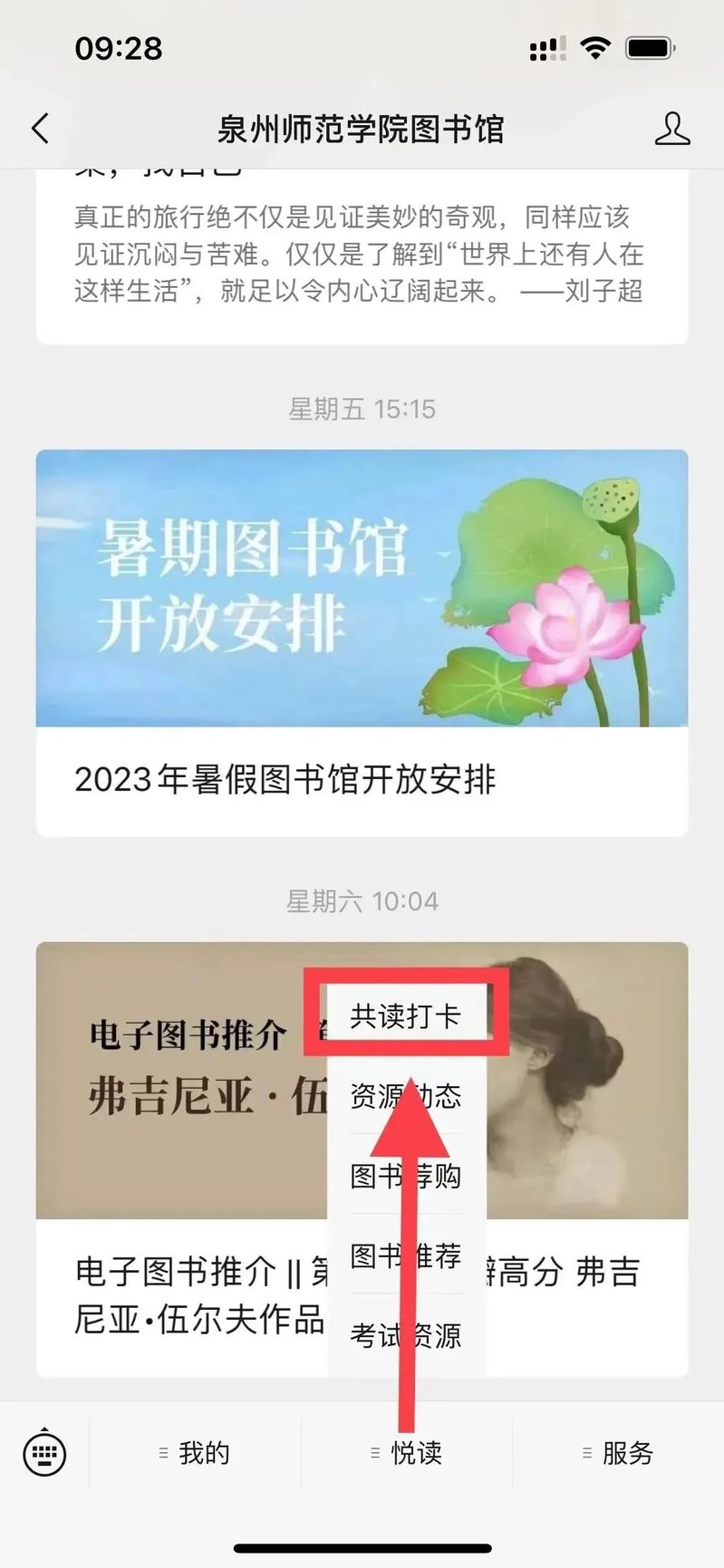724x1568 pixels.
Task: Open the 服务 bottom menu
Action: point(618,1453)
